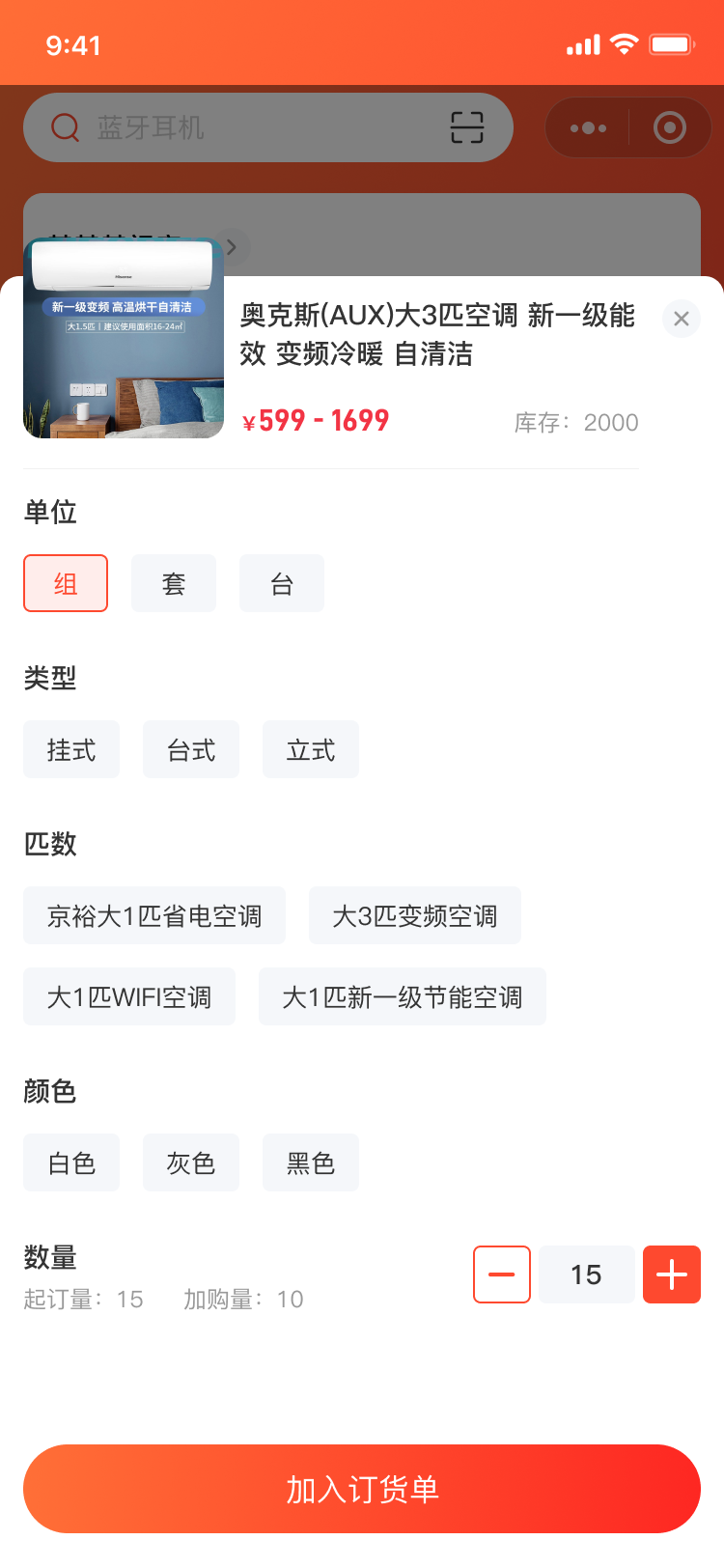The image size is (724, 1568).
Task: Choose 灰色 color
Action: click(x=191, y=1162)
